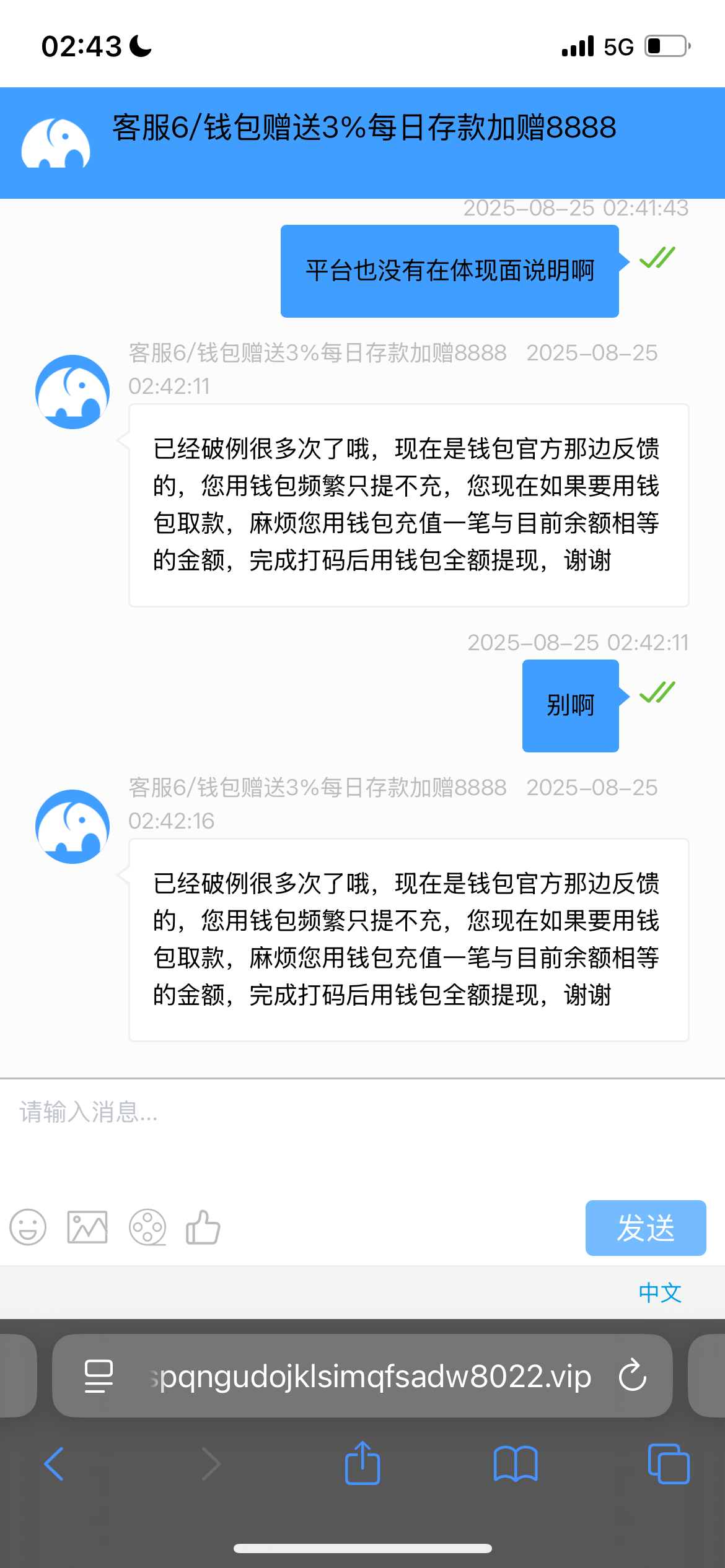Reload the current webpage
This screenshot has width=725, height=1568.
click(x=631, y=1376)
